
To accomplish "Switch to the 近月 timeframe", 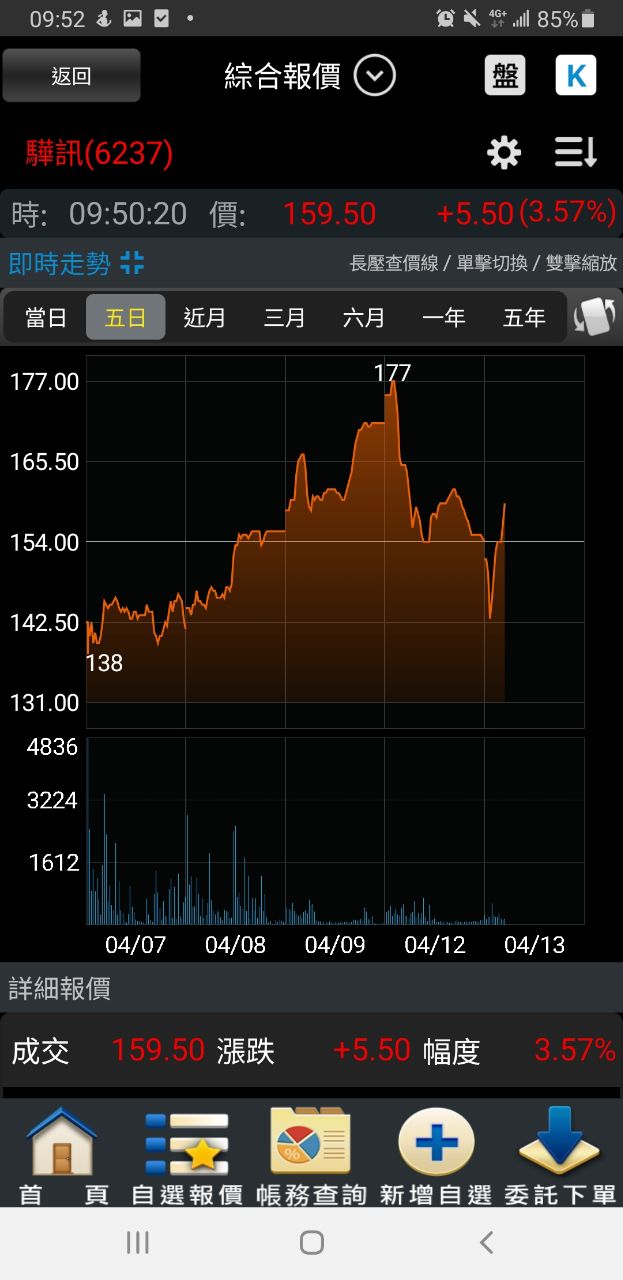I will [x=205, y=318].
